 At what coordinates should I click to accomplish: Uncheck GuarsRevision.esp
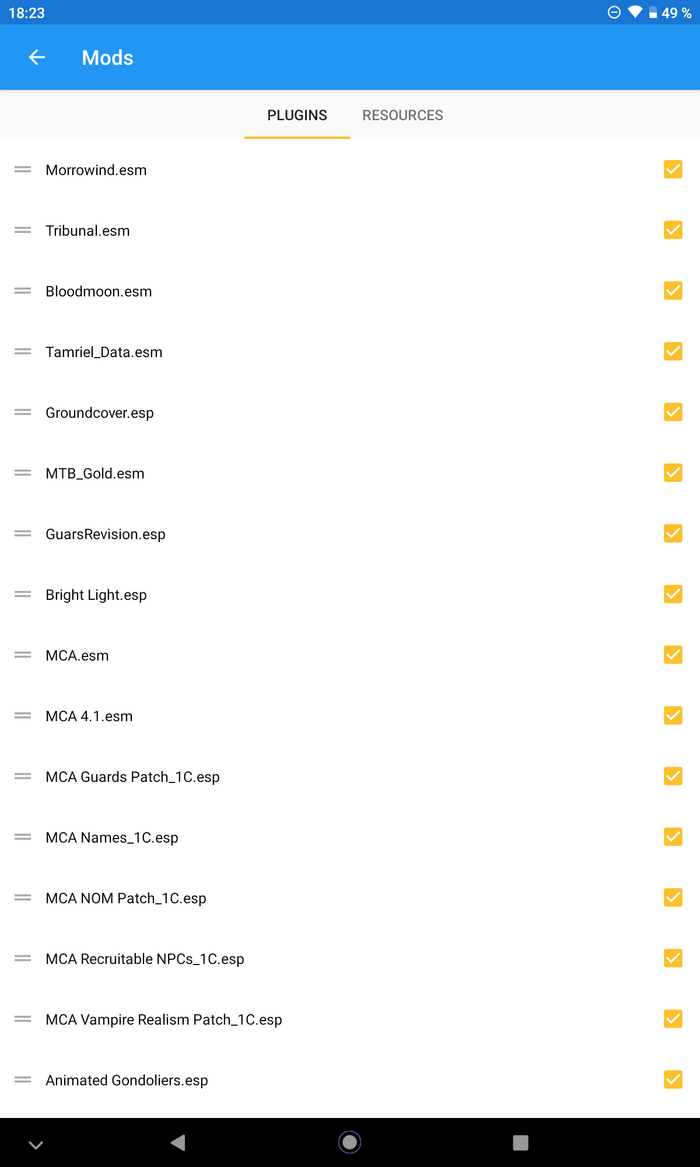click(672, 534)
